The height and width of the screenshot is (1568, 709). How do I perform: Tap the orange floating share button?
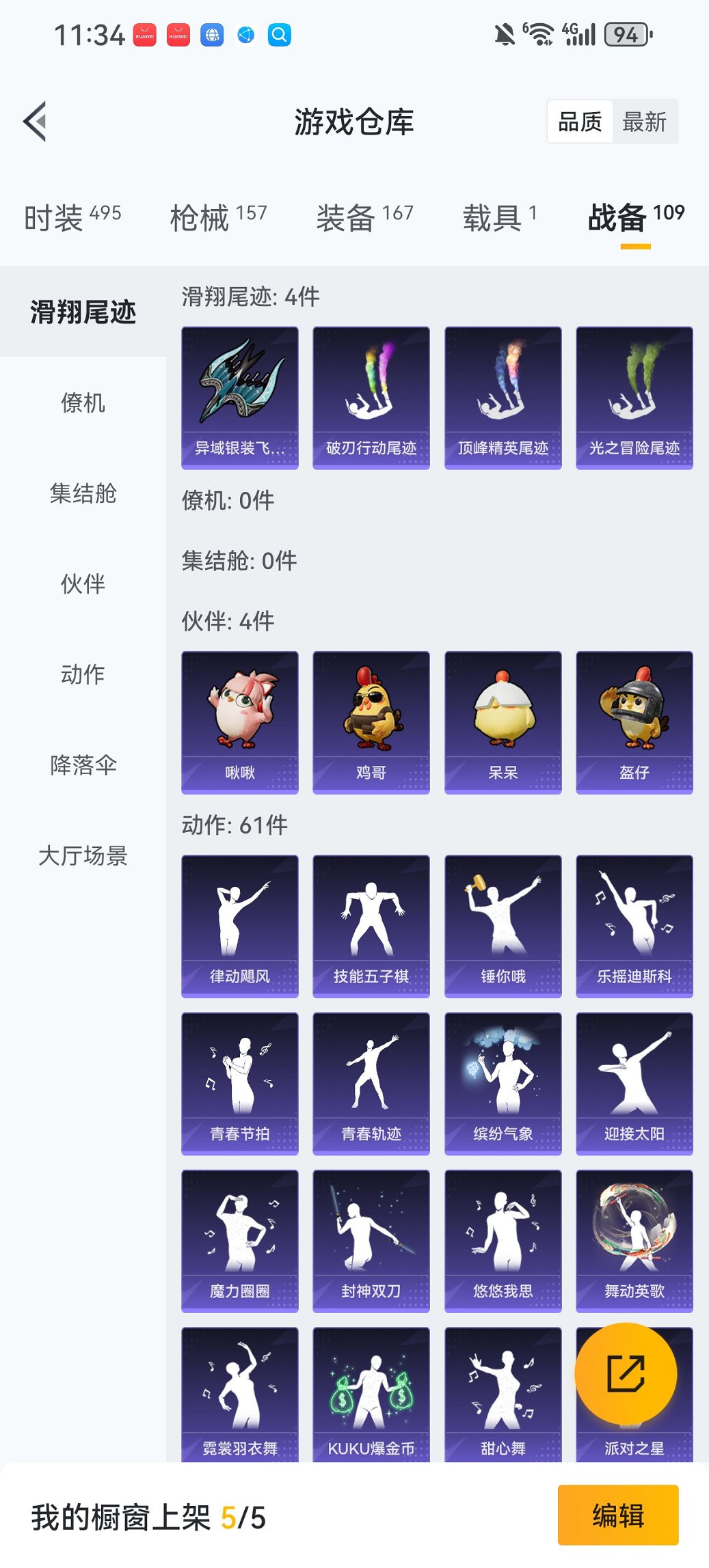(626, 1374)
